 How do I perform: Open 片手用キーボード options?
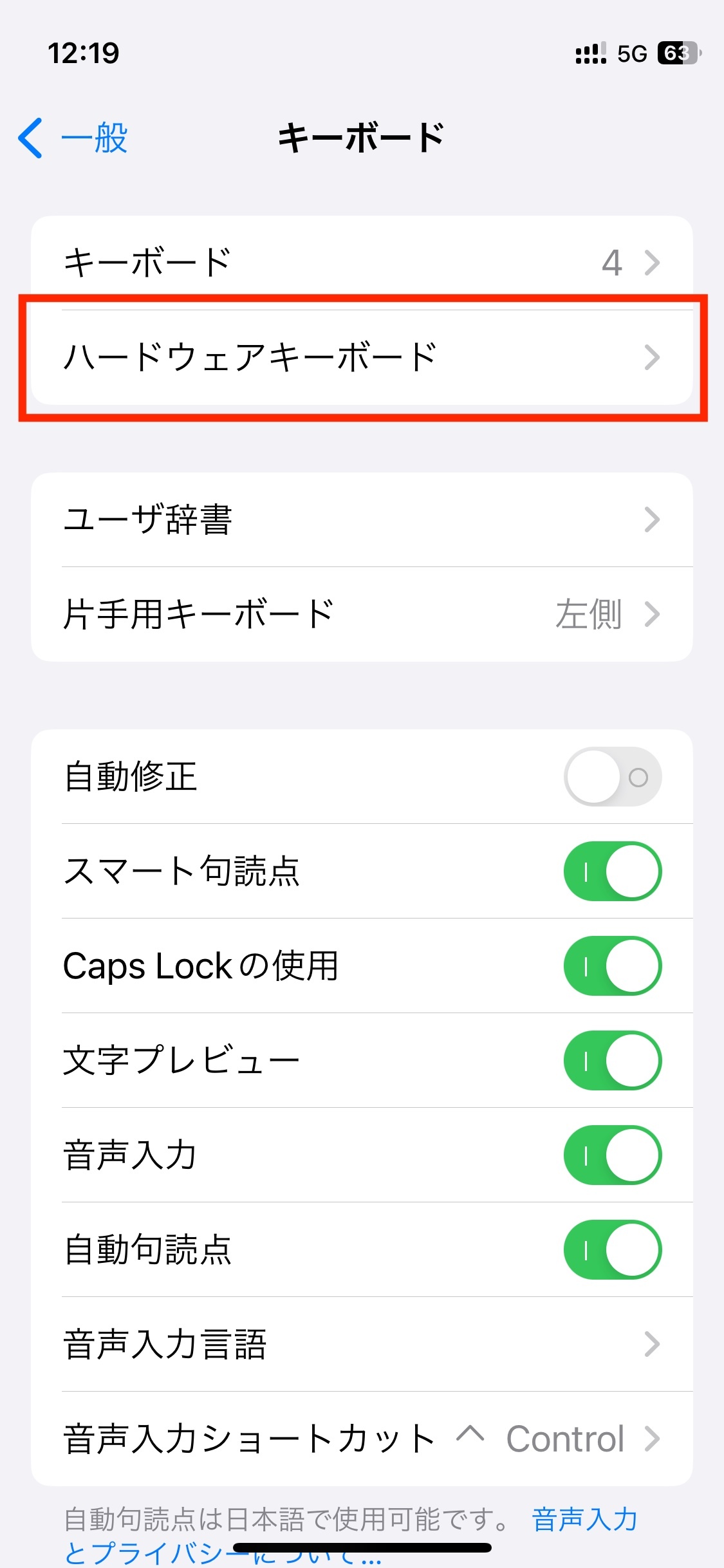(362, 614)
